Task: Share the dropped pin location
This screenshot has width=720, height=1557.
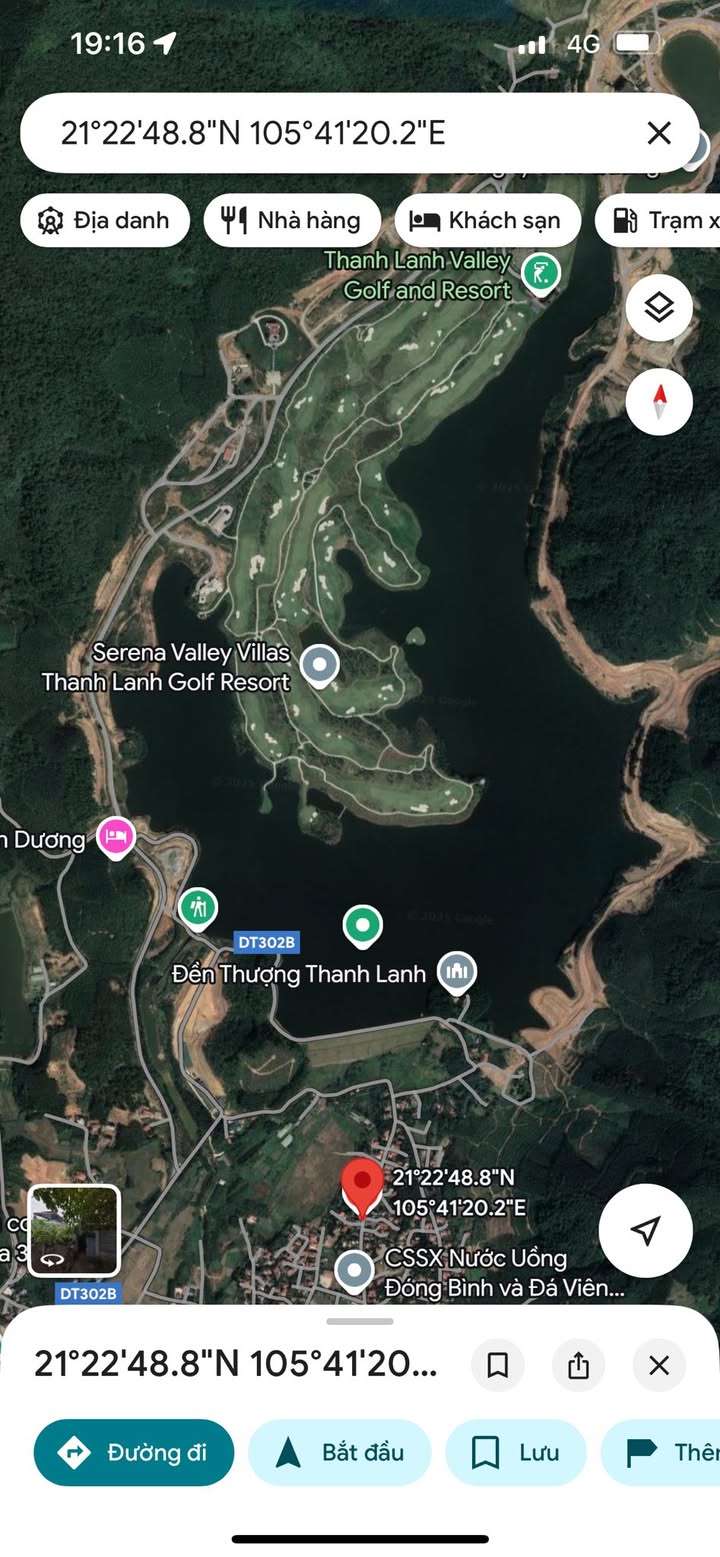Action: pos(578,1365)
